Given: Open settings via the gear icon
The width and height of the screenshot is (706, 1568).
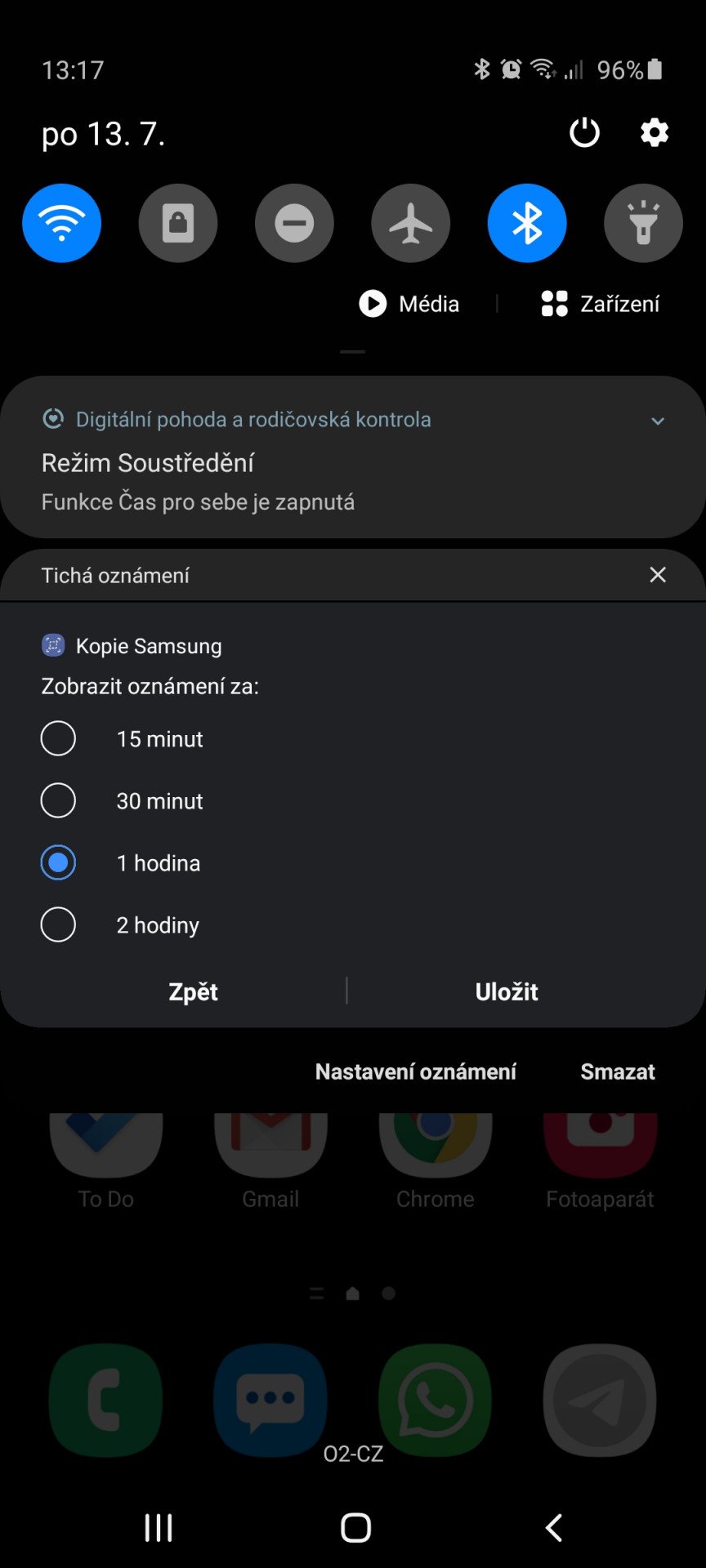Looking at the screenshot, I should tap(655, 132).
